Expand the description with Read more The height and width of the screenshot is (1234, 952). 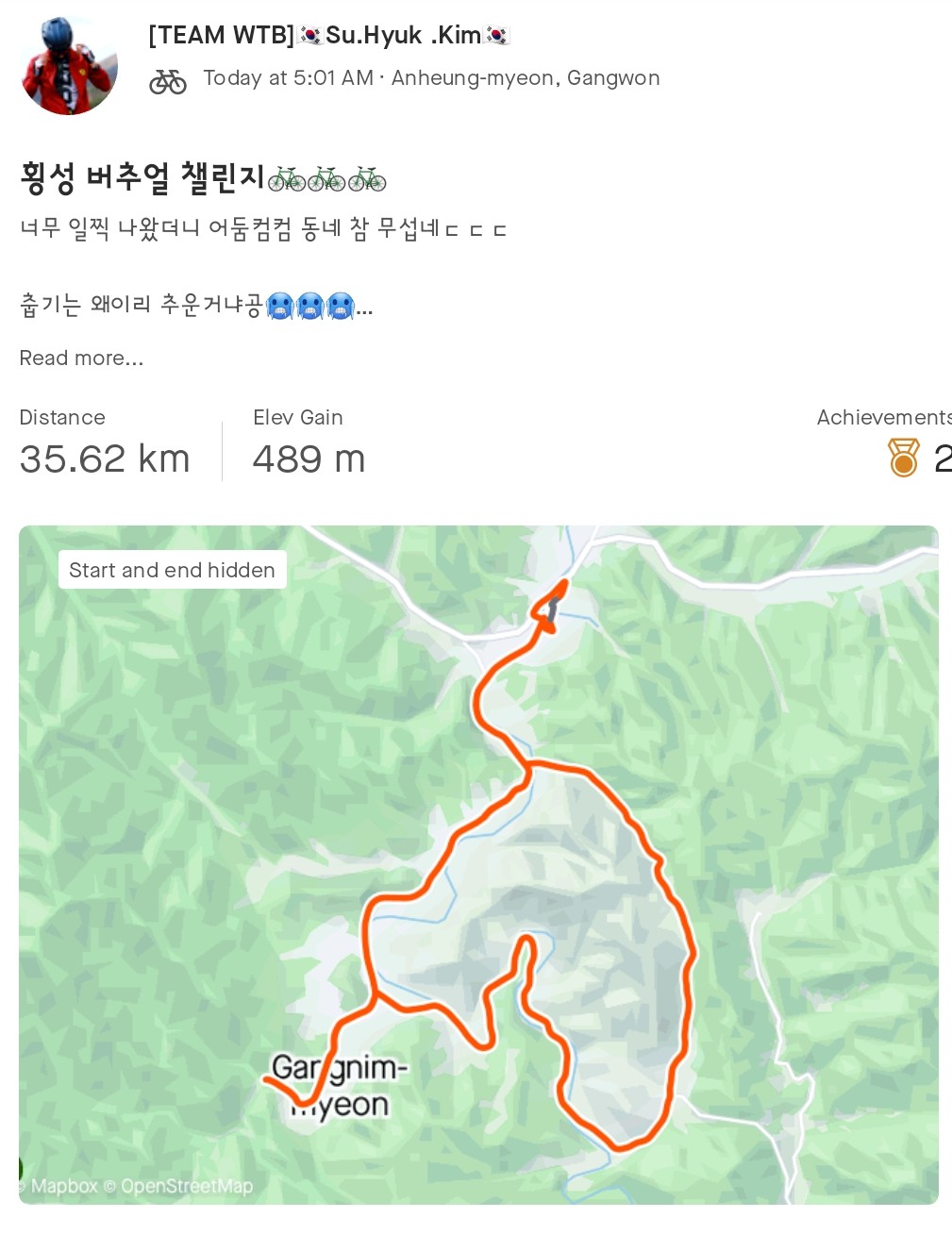(81, 359)
